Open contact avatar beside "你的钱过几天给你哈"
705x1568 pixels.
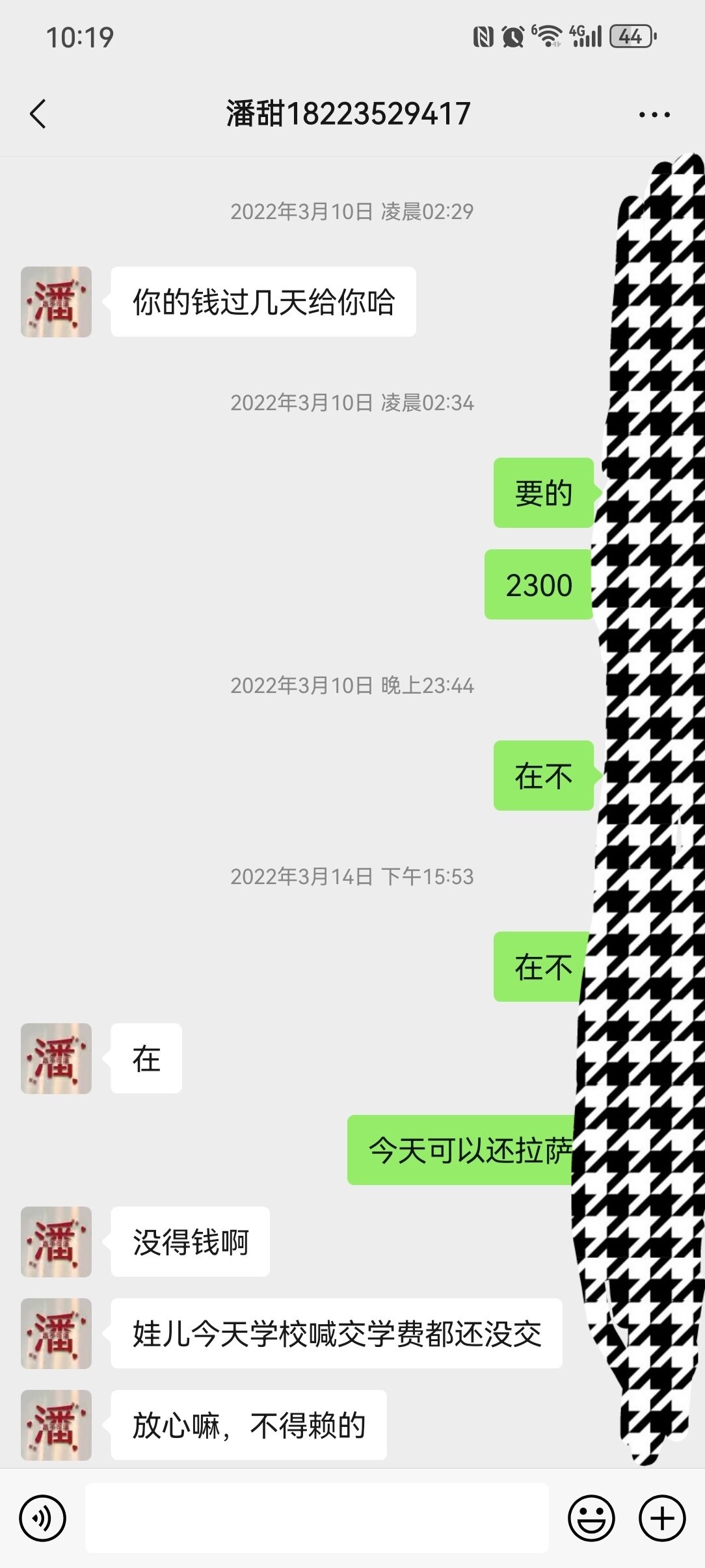(56, 302)
